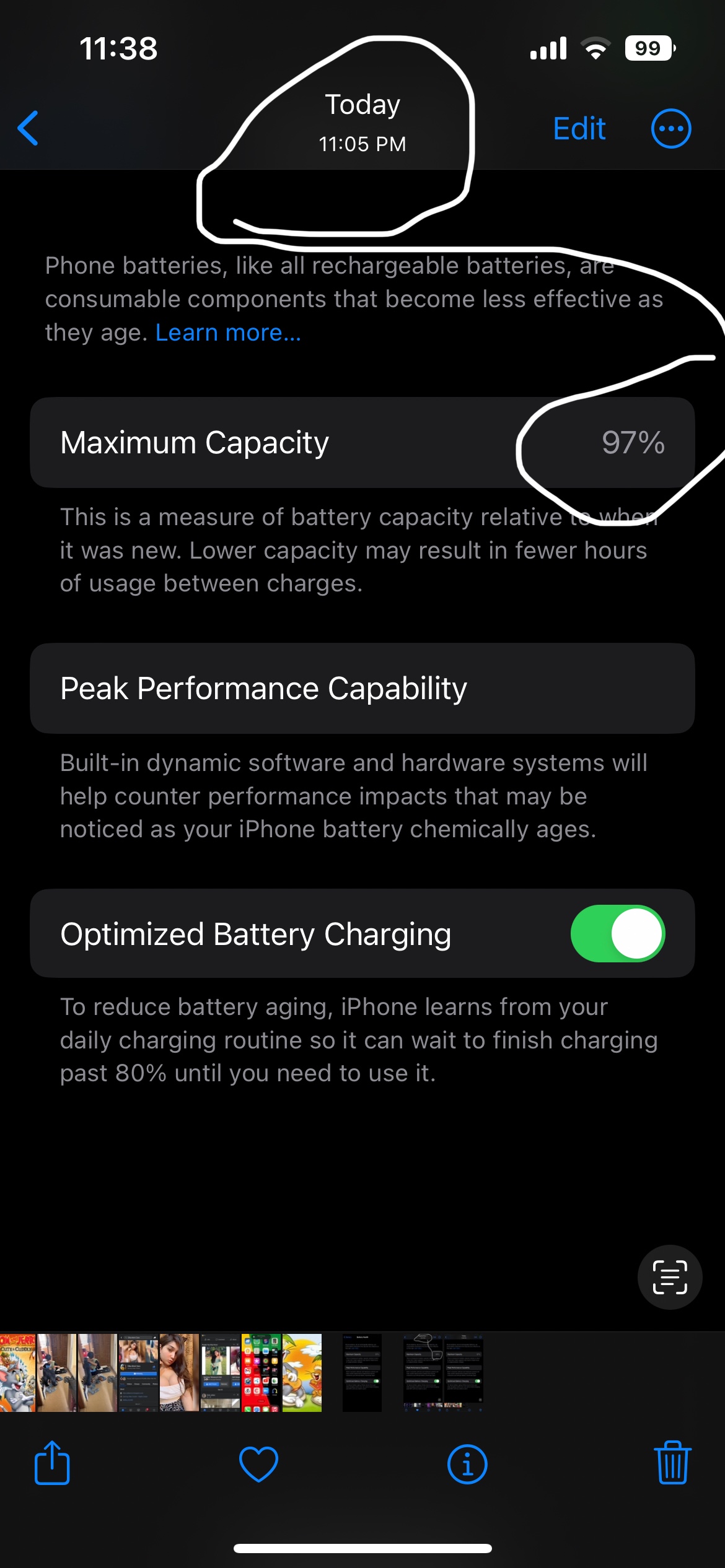Share this photo
Image resolution: width=725 pixels, height=1568 pixels.
(x=52, y=1464)
